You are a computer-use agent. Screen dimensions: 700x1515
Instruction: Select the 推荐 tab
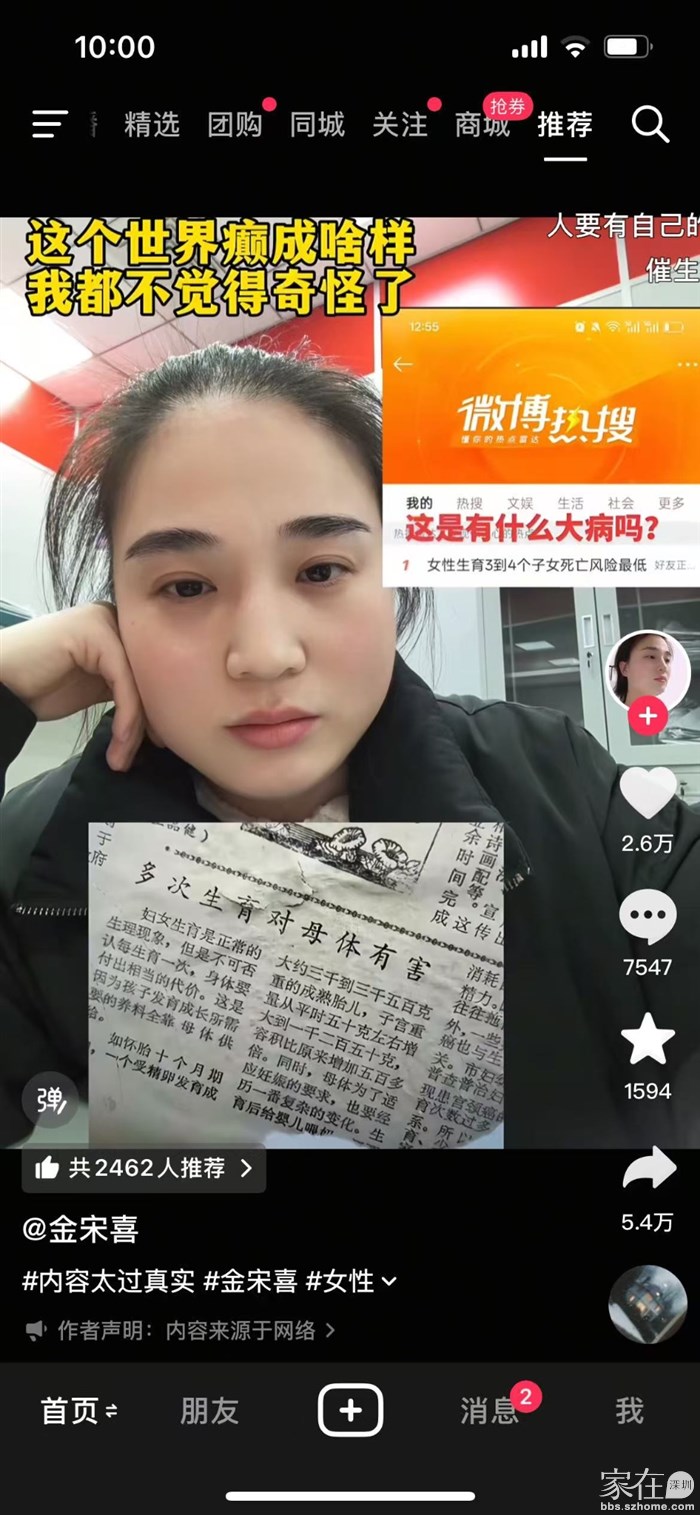pos(565,124)
